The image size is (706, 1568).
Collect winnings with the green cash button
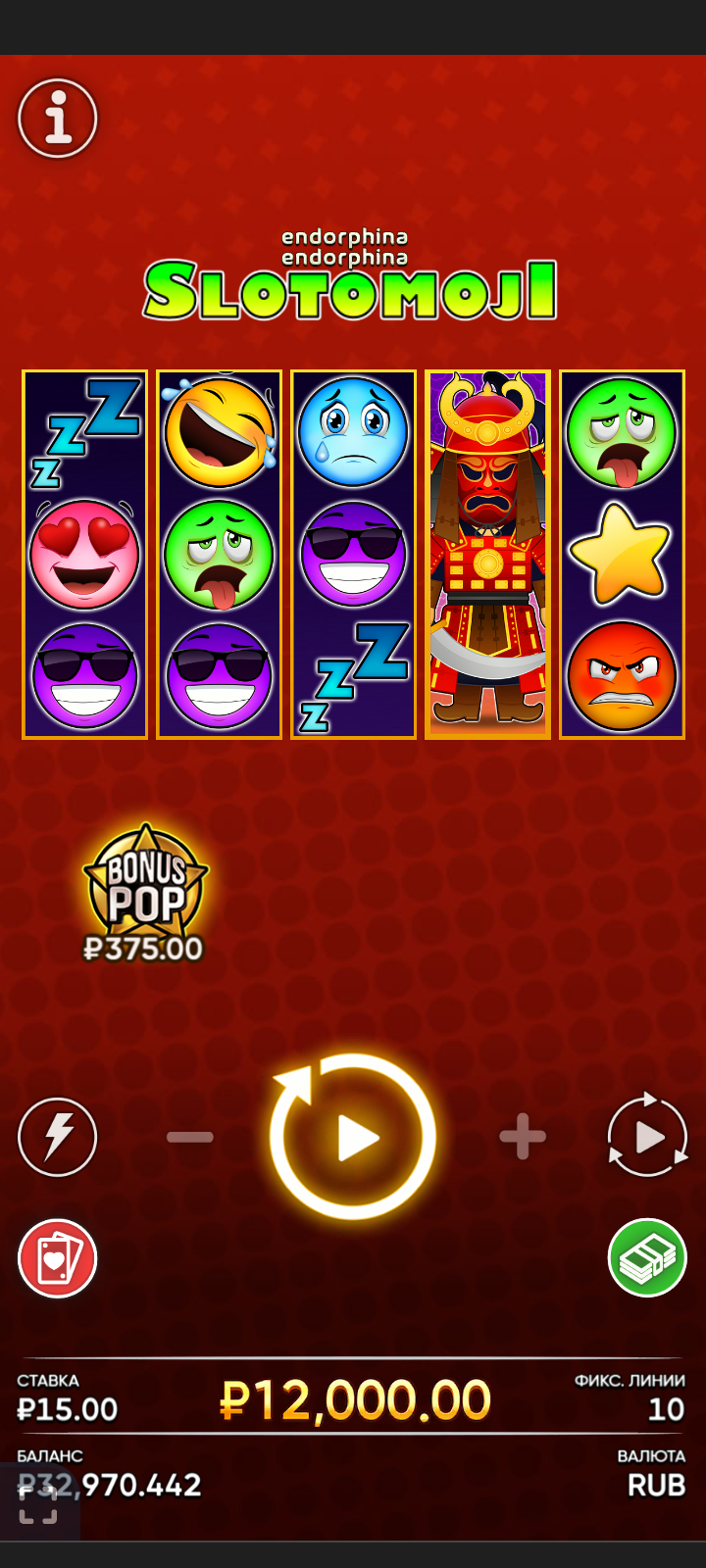647,1258
